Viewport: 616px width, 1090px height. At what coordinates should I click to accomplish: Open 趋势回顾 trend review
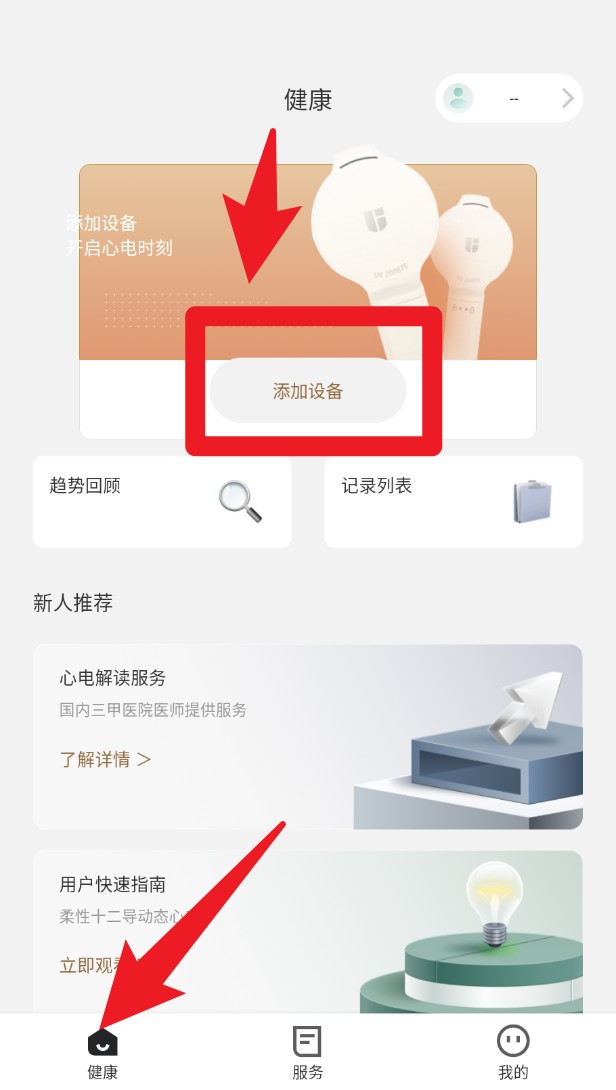point(162,501)
